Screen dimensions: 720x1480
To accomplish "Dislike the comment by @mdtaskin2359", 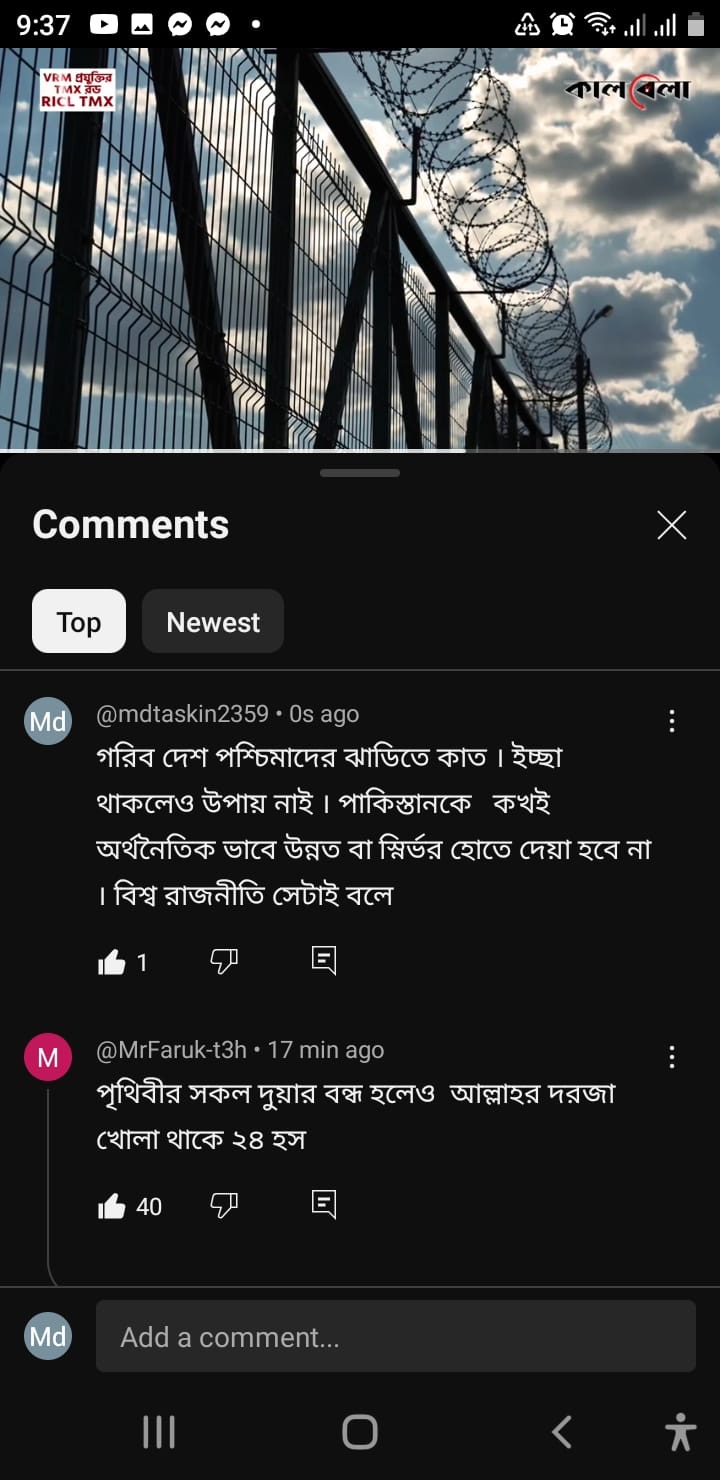I will coord(223,962).
